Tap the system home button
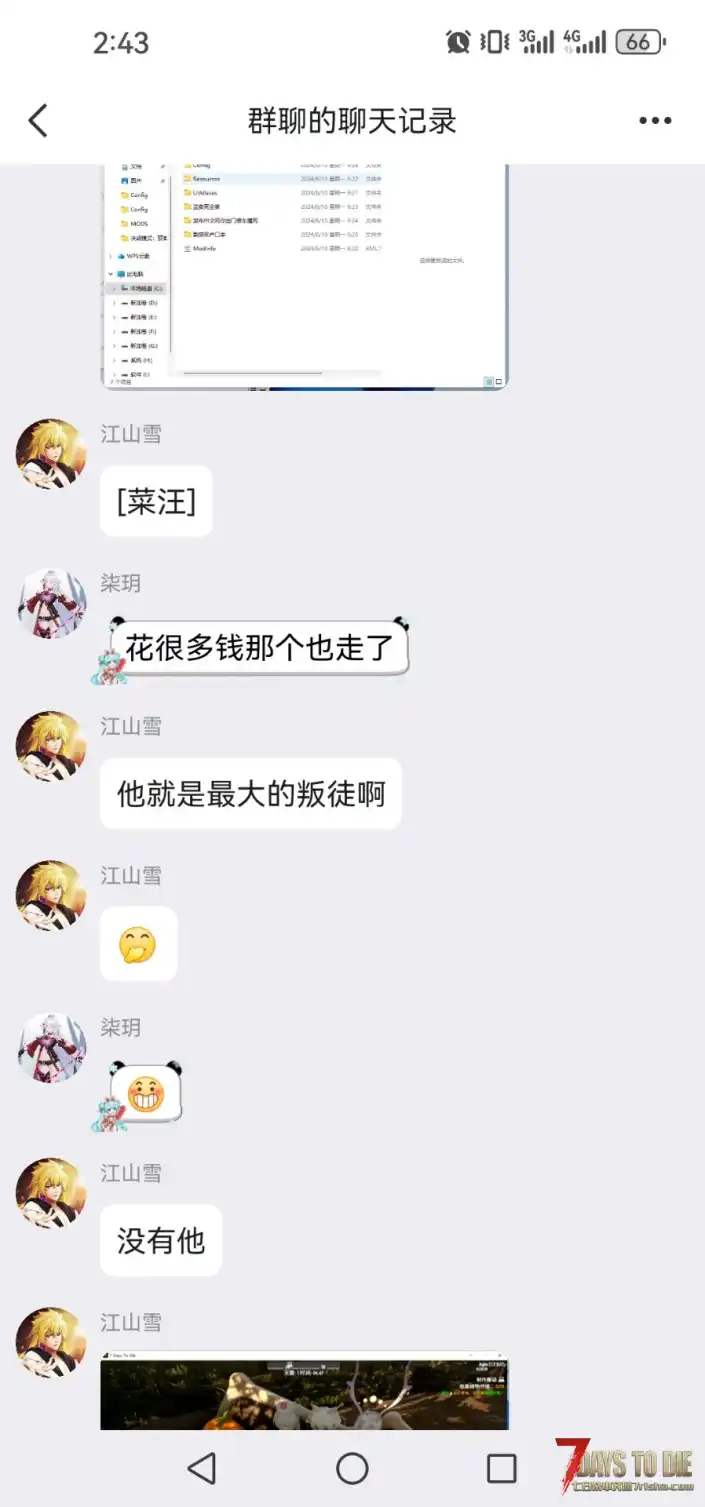Viewport: 705px width, 1507px height. pos(352,1468)
